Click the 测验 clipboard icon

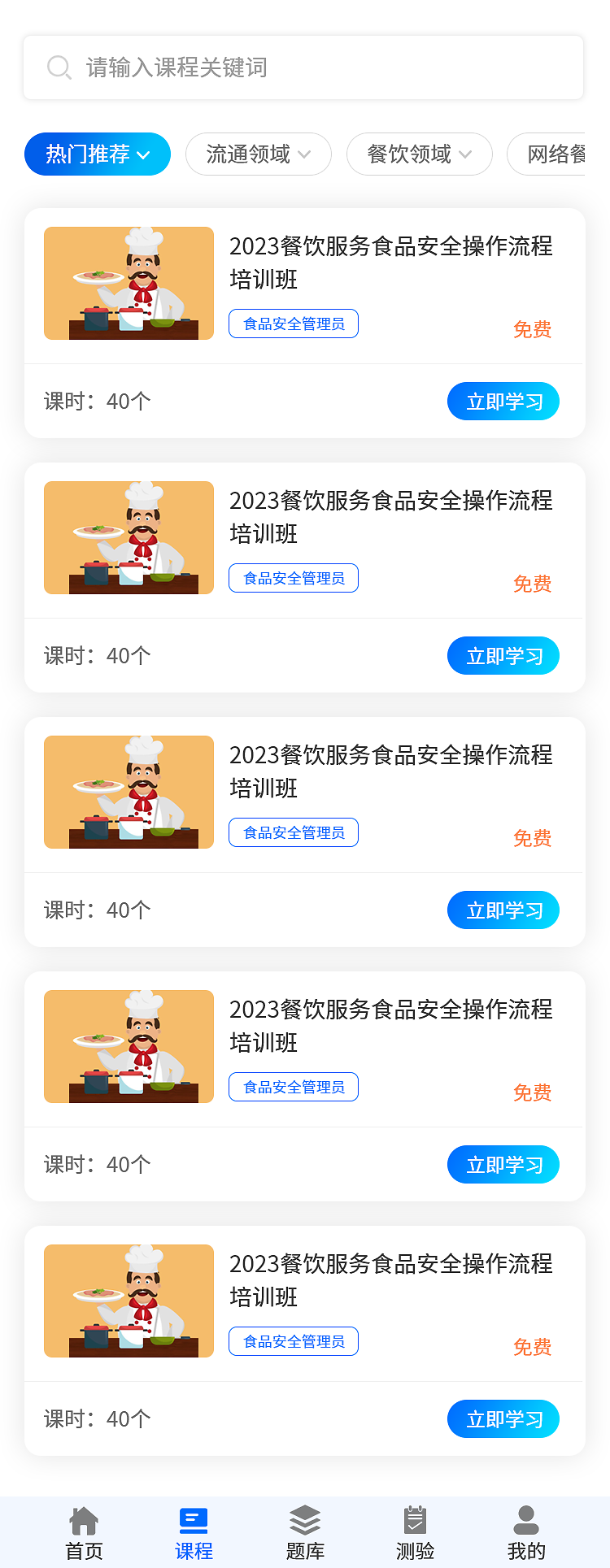415,1519
